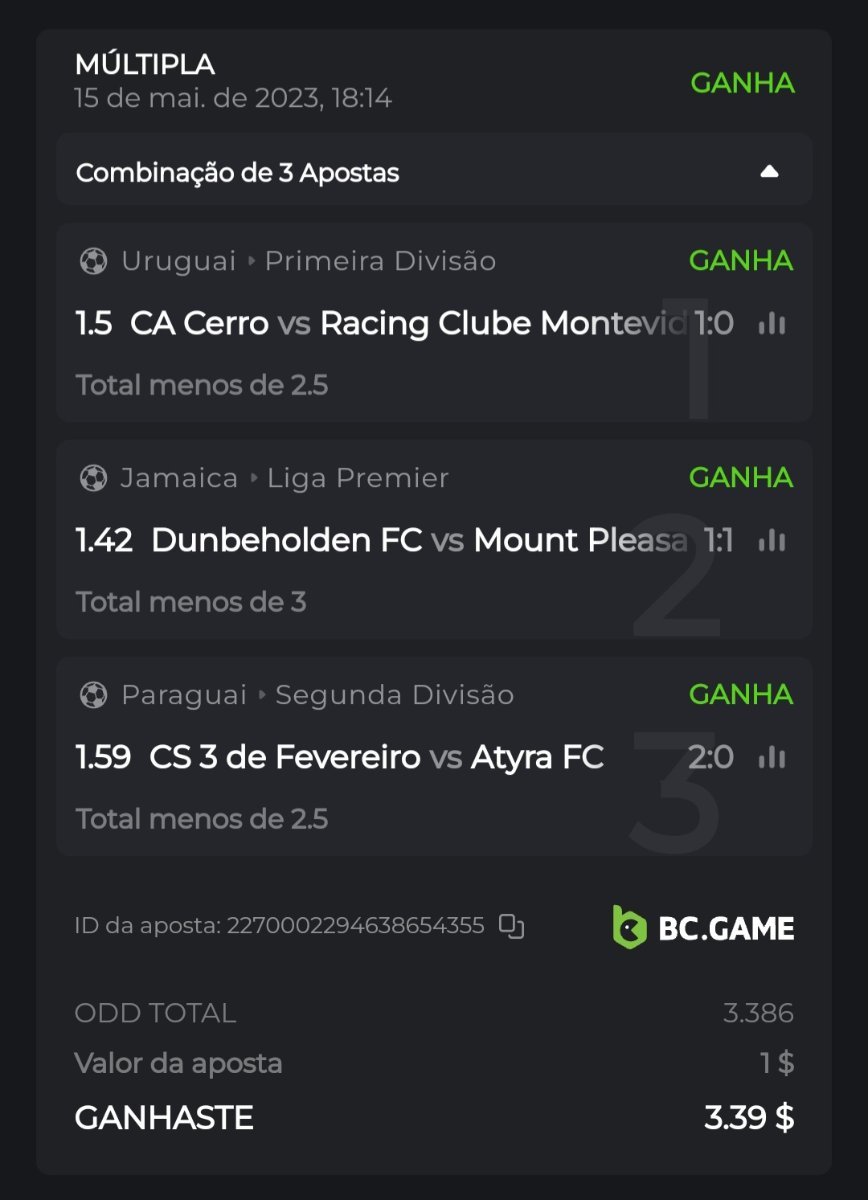Copy the bet ID

pos(512,926)
